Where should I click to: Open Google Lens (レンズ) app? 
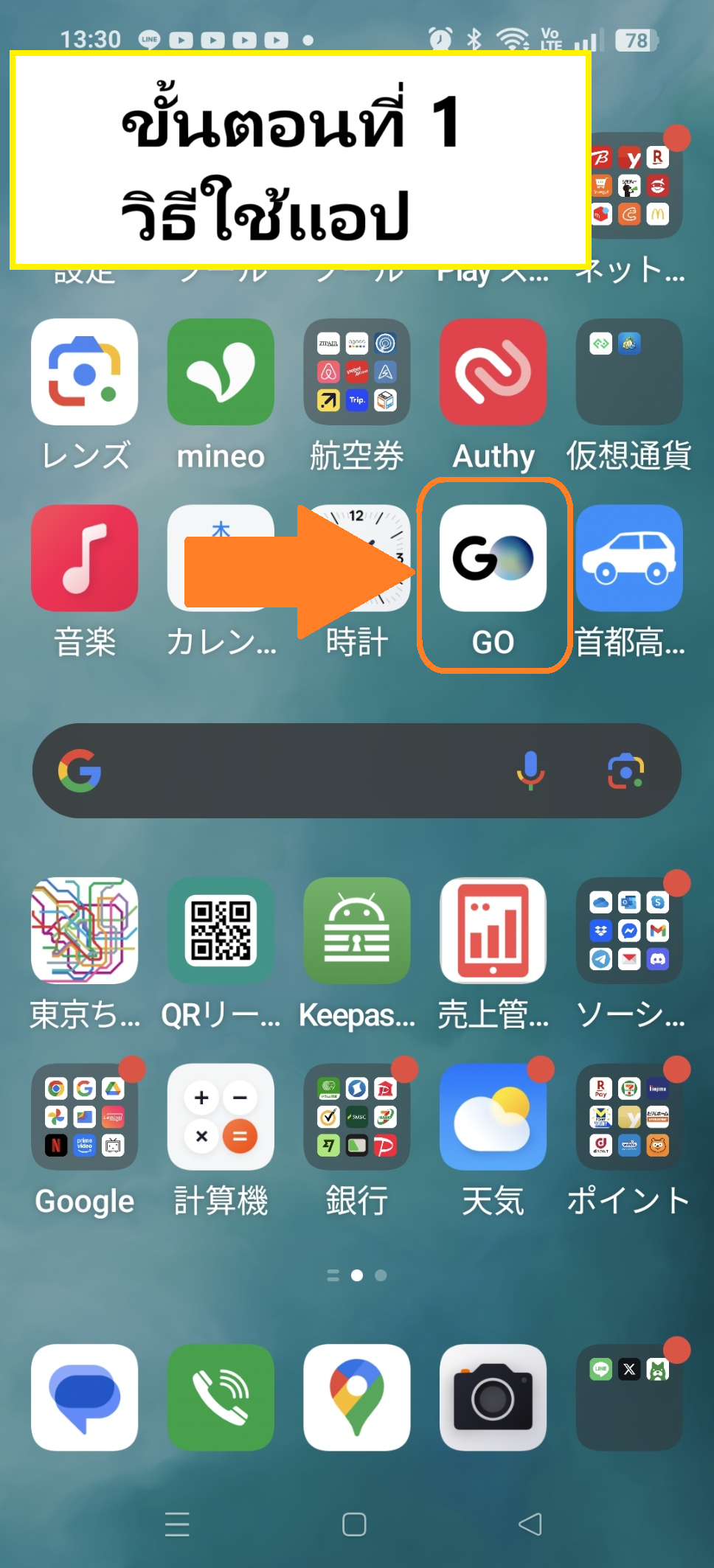pyautogui.click(x=85, y=372)
